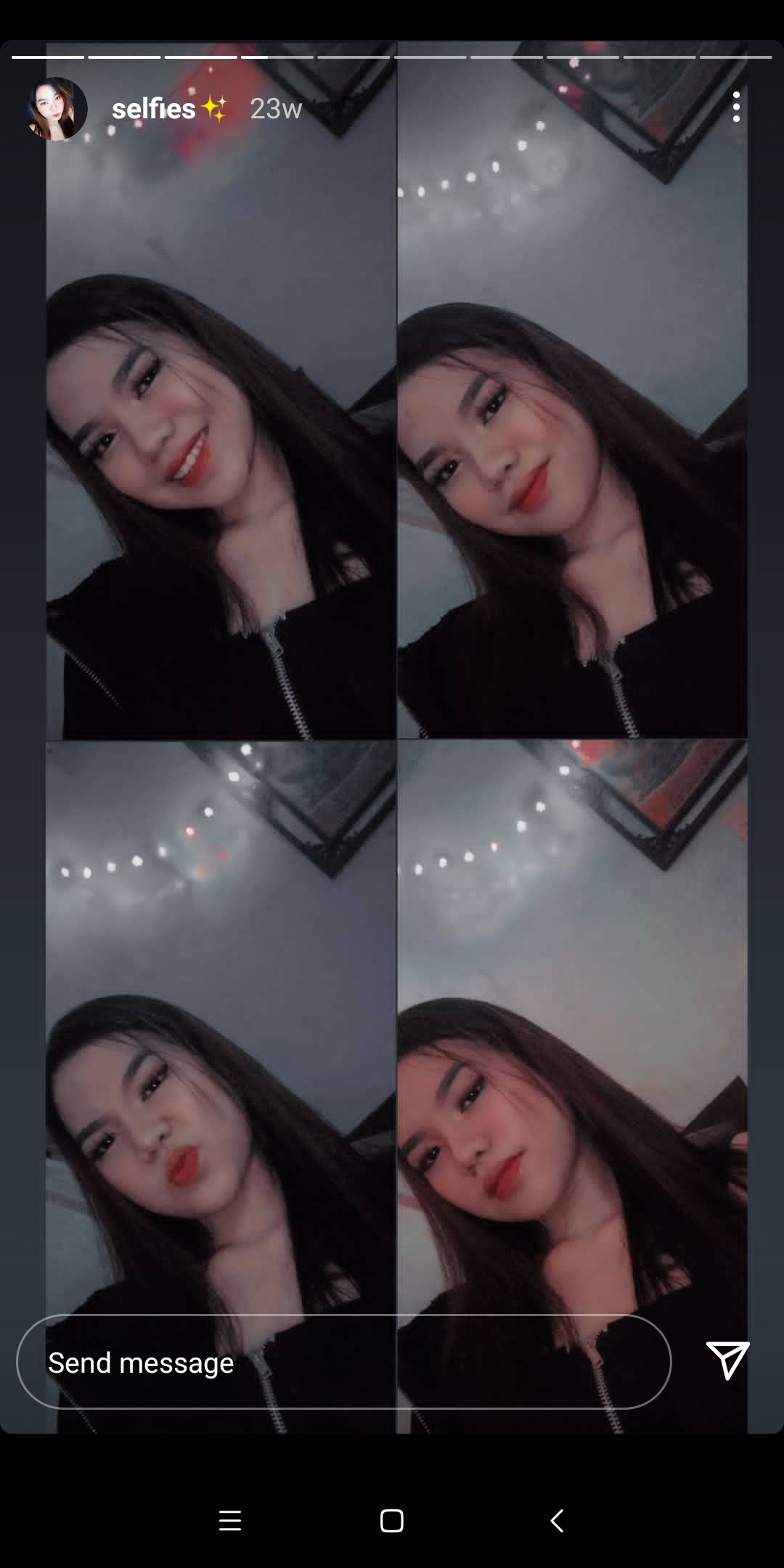
Task: Open the highlight's profile picture
Action: tap(57, 109)
